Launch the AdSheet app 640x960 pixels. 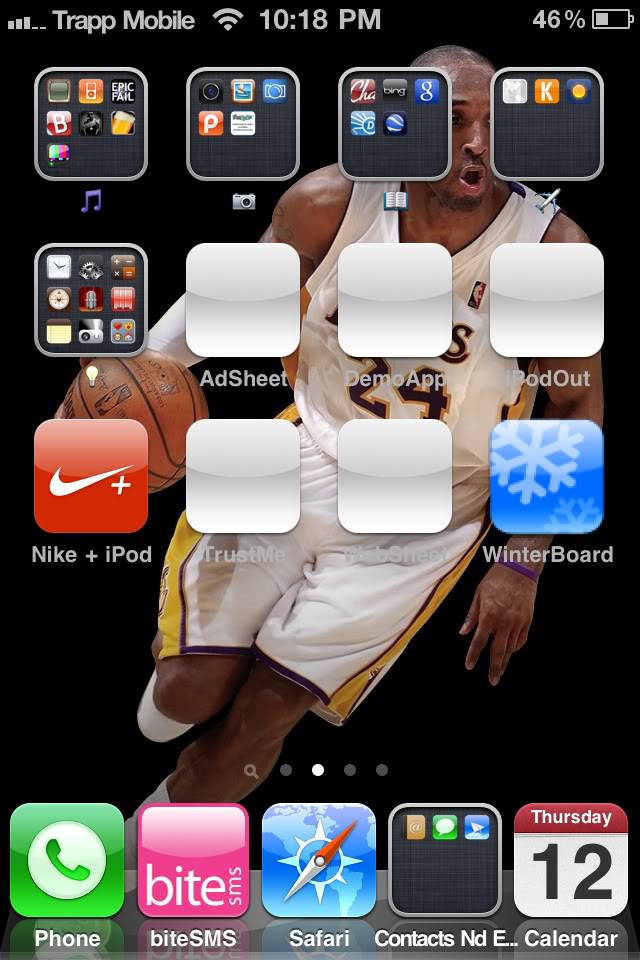pyautogui.click(x=243, y=300)
